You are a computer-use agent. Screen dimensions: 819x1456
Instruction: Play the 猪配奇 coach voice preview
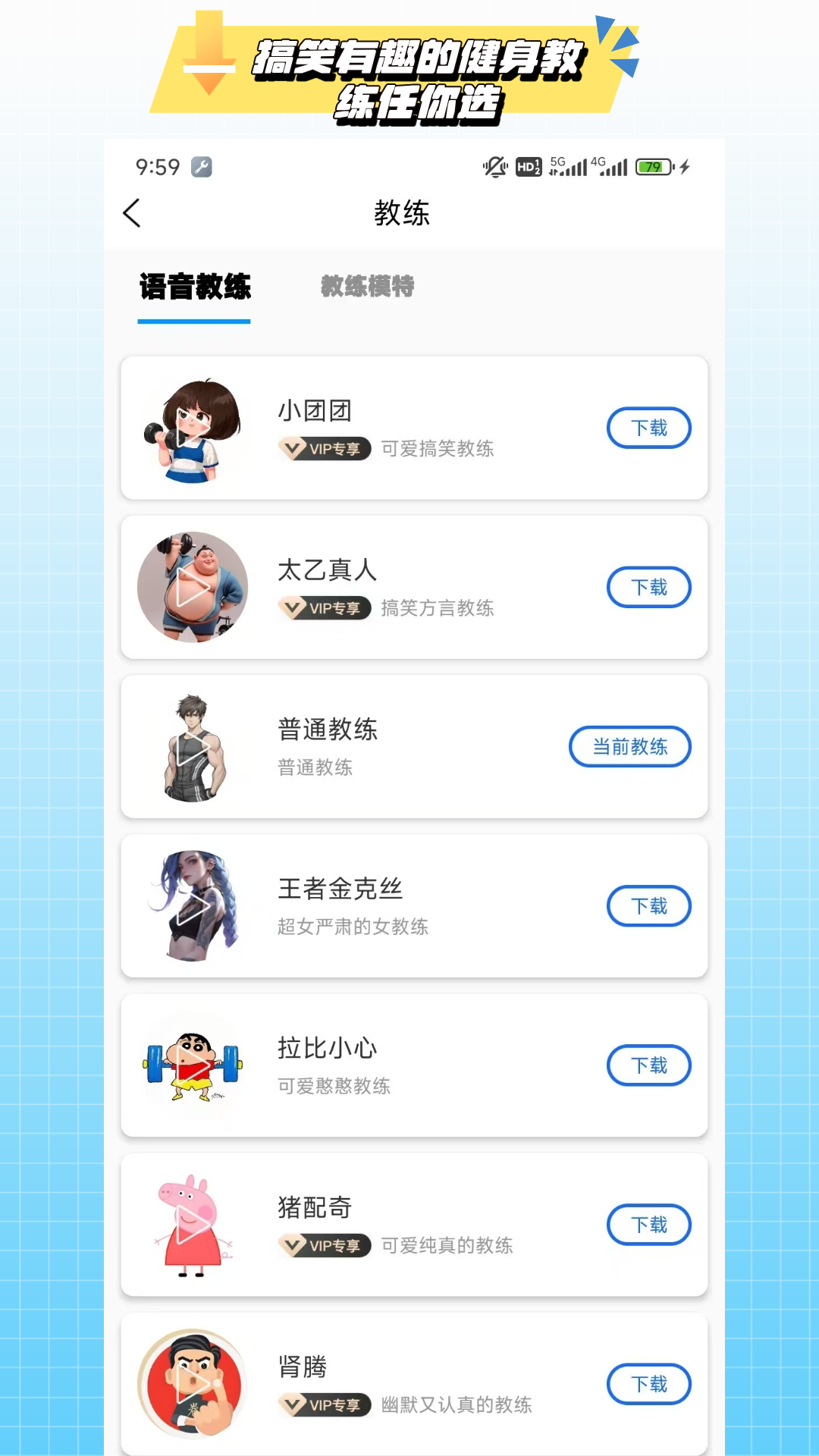pyautogui.click(x=193, y=1224)
